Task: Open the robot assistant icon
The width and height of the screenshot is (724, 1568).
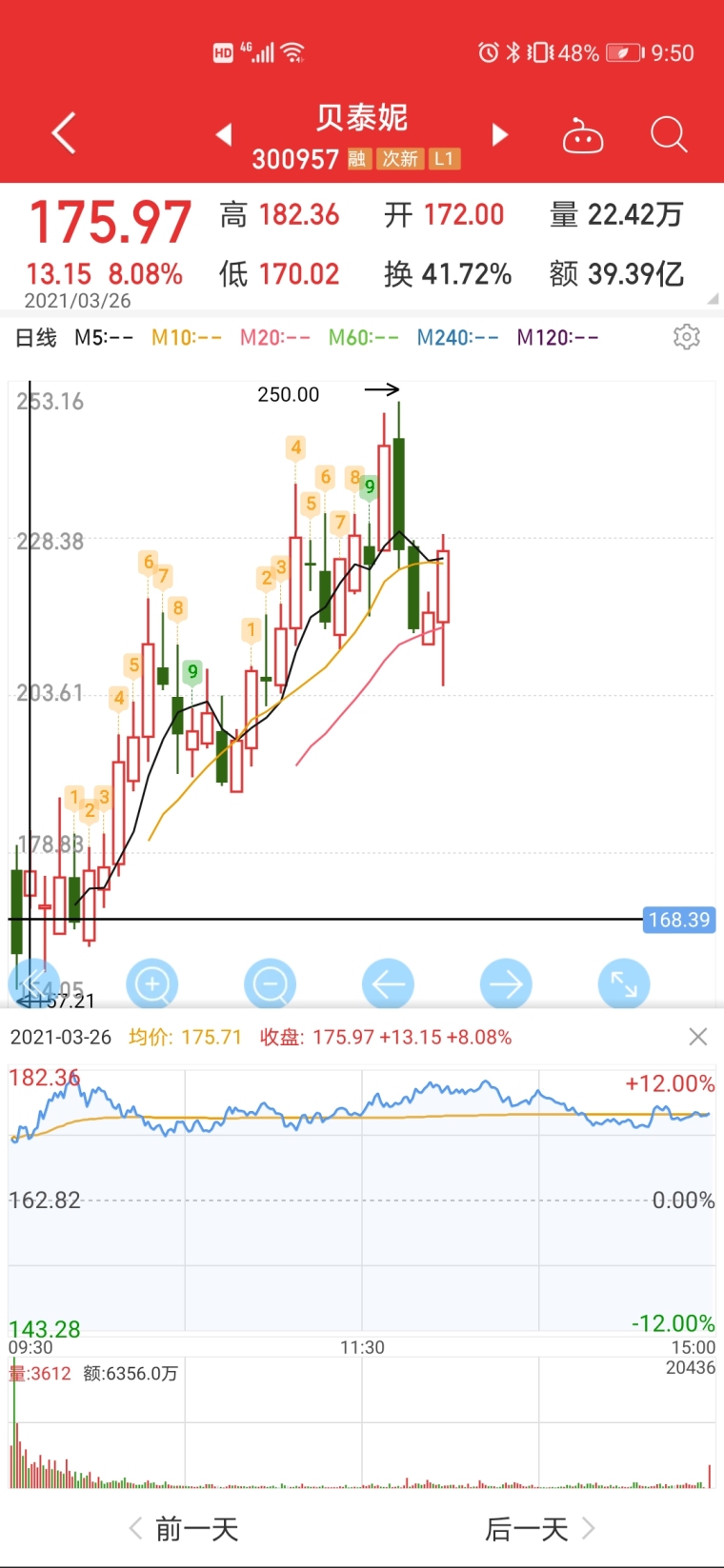Action: pos(583,135)
